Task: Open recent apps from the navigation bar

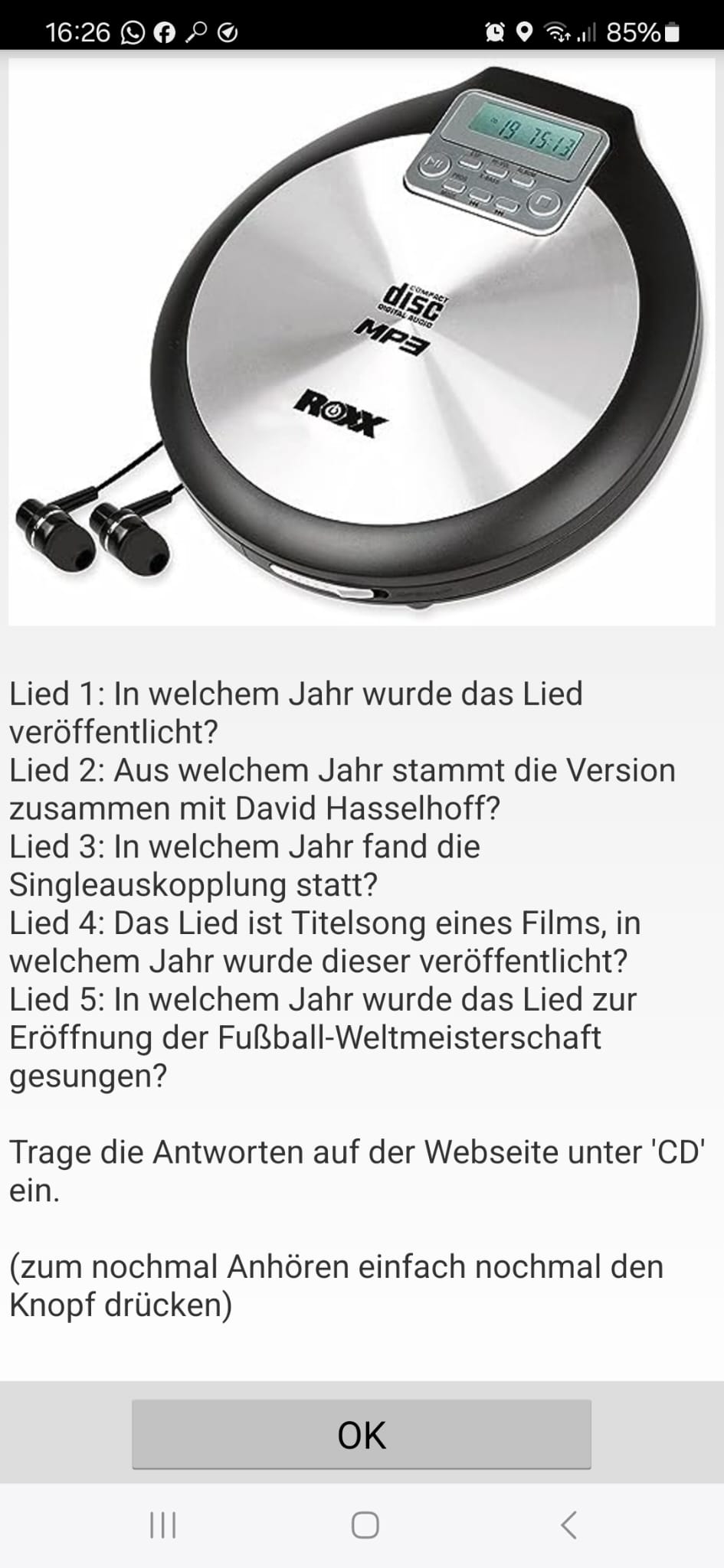Action: click(162, 1525)
